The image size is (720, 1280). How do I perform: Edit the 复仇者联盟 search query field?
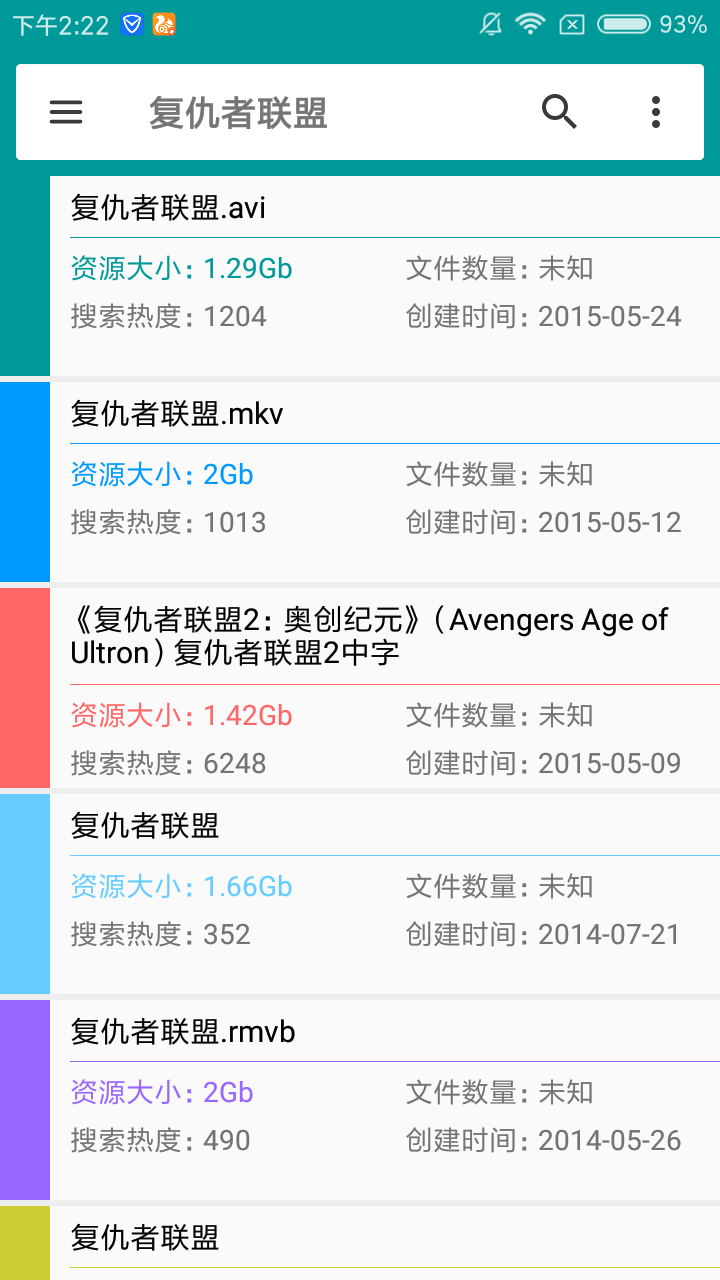click(320, 113)
